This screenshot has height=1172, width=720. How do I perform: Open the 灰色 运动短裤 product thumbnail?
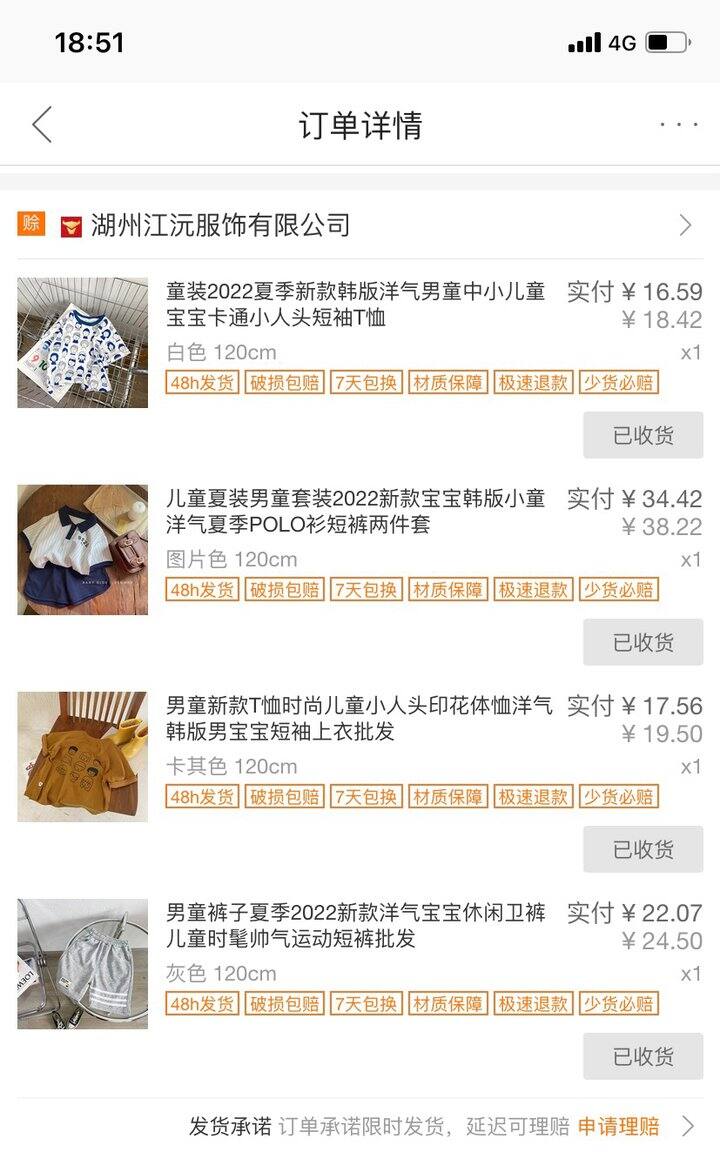click(82, 963)
